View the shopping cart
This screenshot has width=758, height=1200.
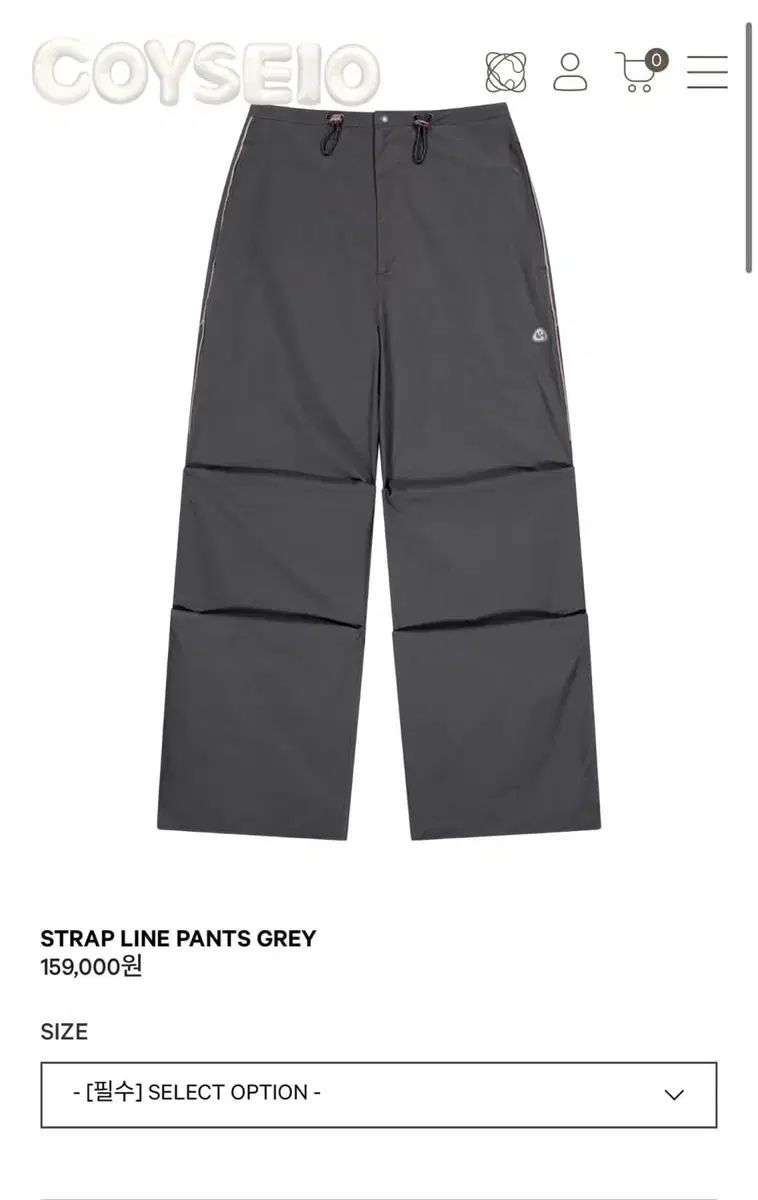641,70
